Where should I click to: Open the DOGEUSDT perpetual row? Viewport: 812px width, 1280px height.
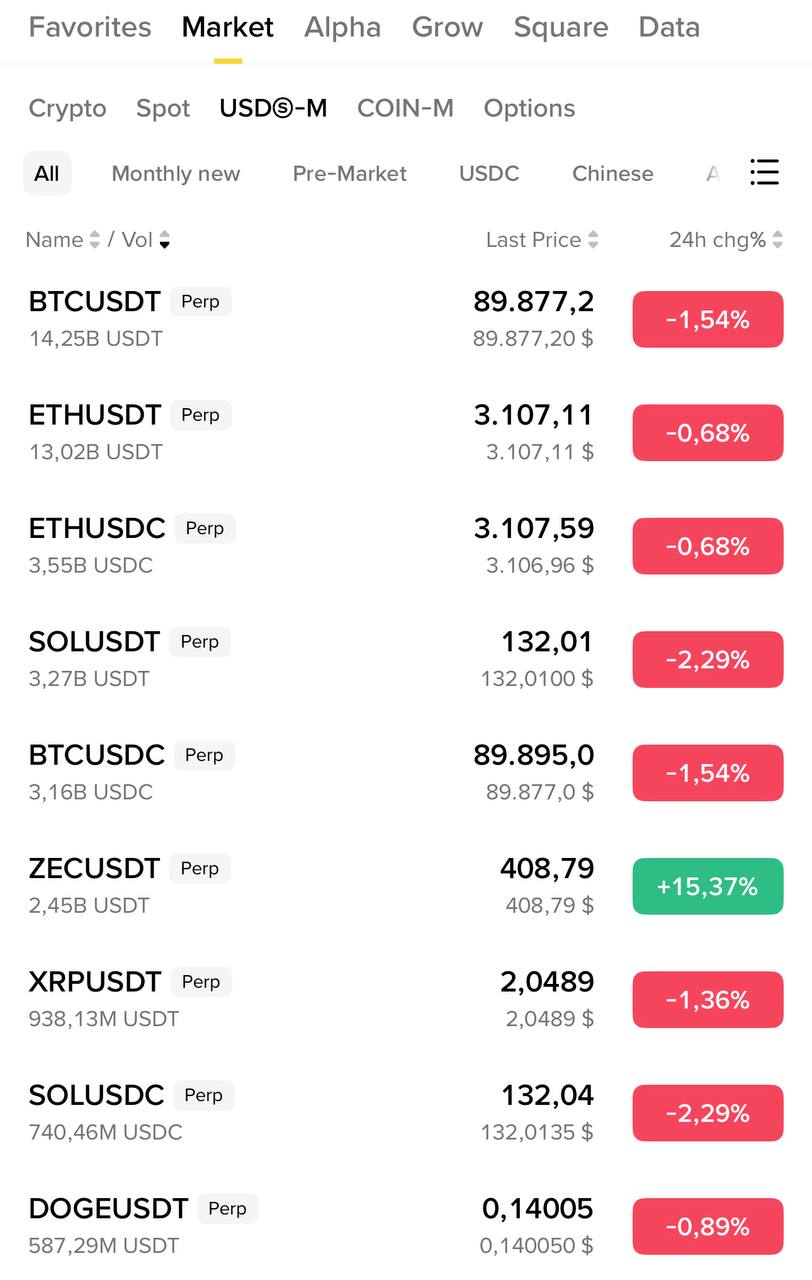[300, 1220]
